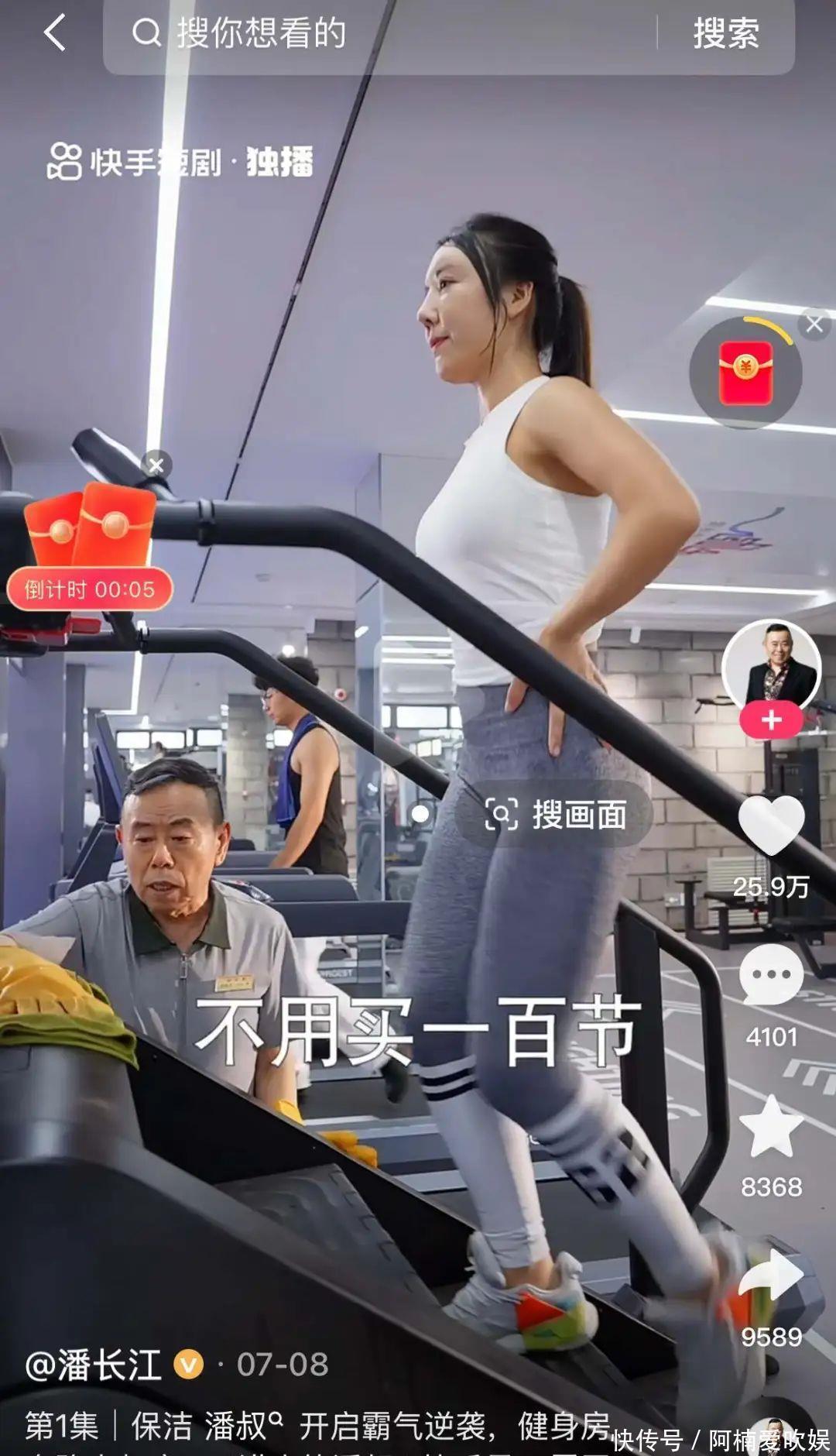Share the video with the arrow icon
The width and height of the screenshot is (836, 1456).
coord(771,1276)
